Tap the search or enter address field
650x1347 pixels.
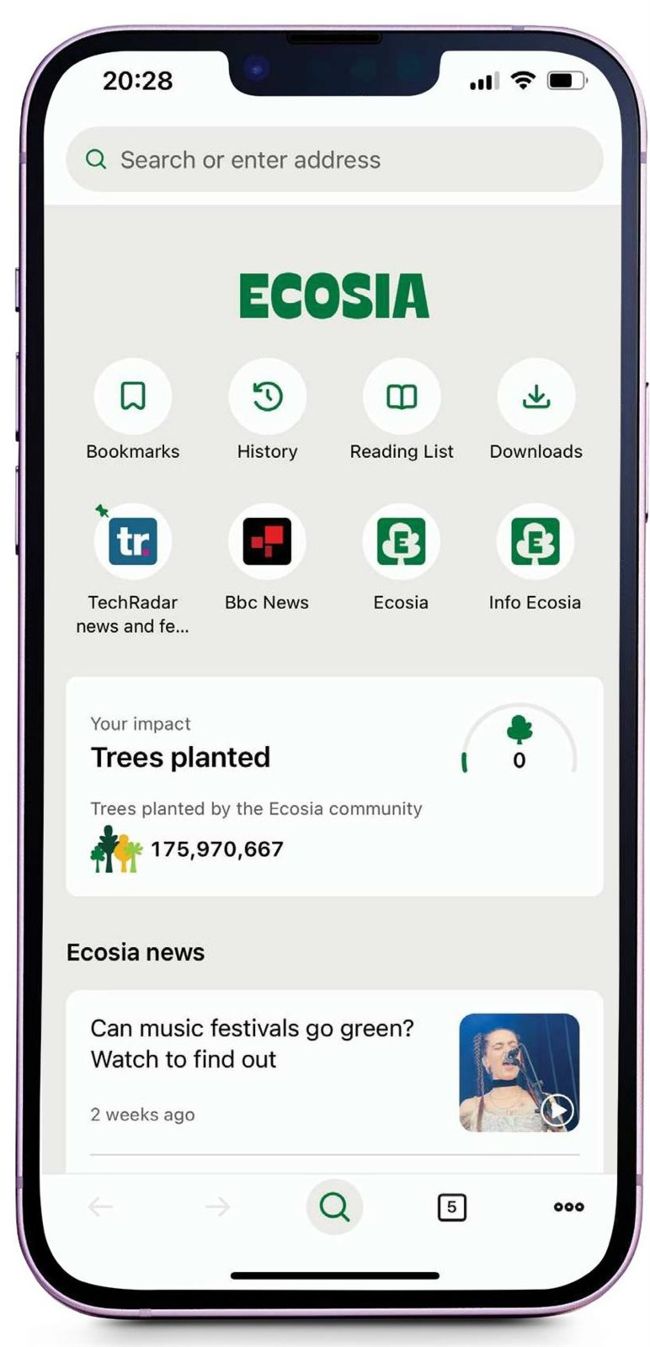click(334, 160)
